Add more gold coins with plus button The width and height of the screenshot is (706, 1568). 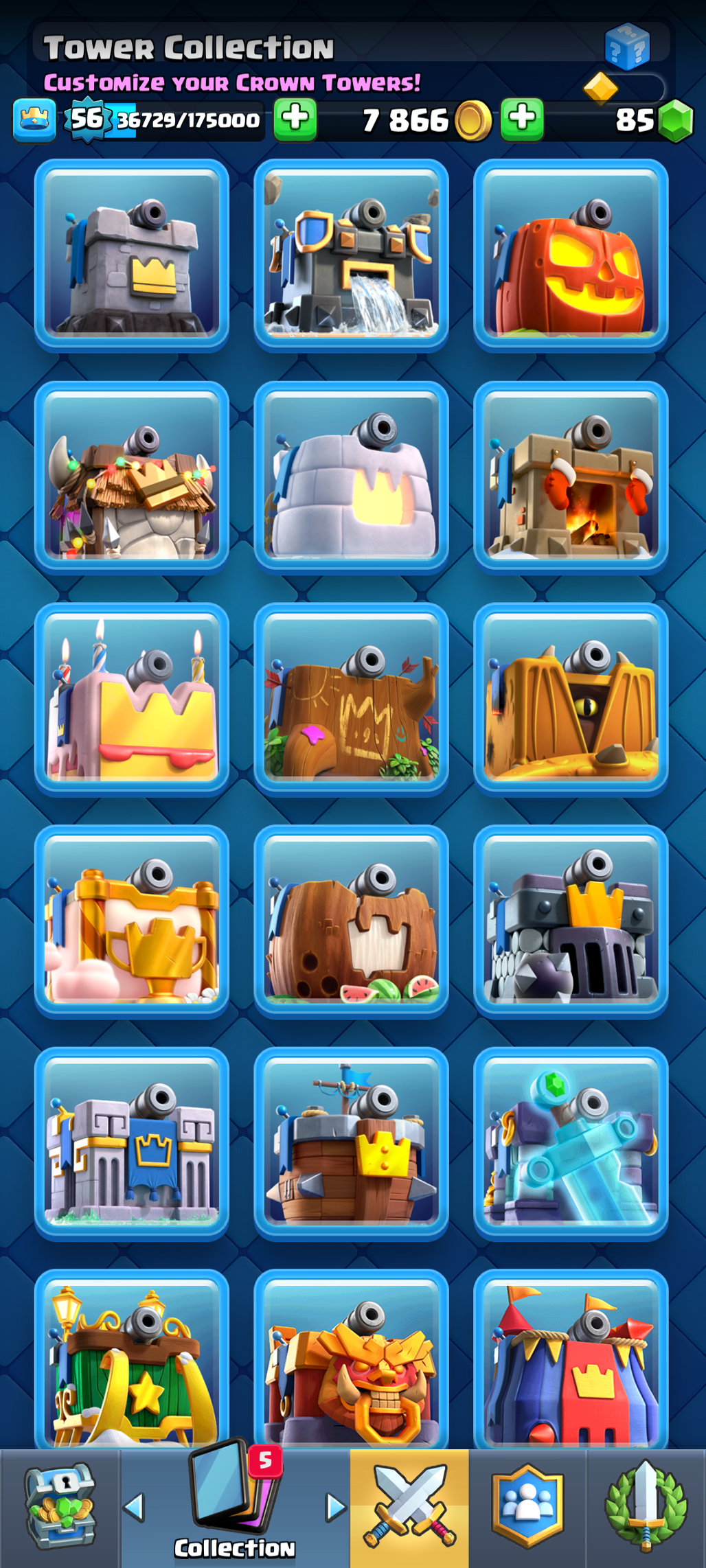click(x=522, y=119)
